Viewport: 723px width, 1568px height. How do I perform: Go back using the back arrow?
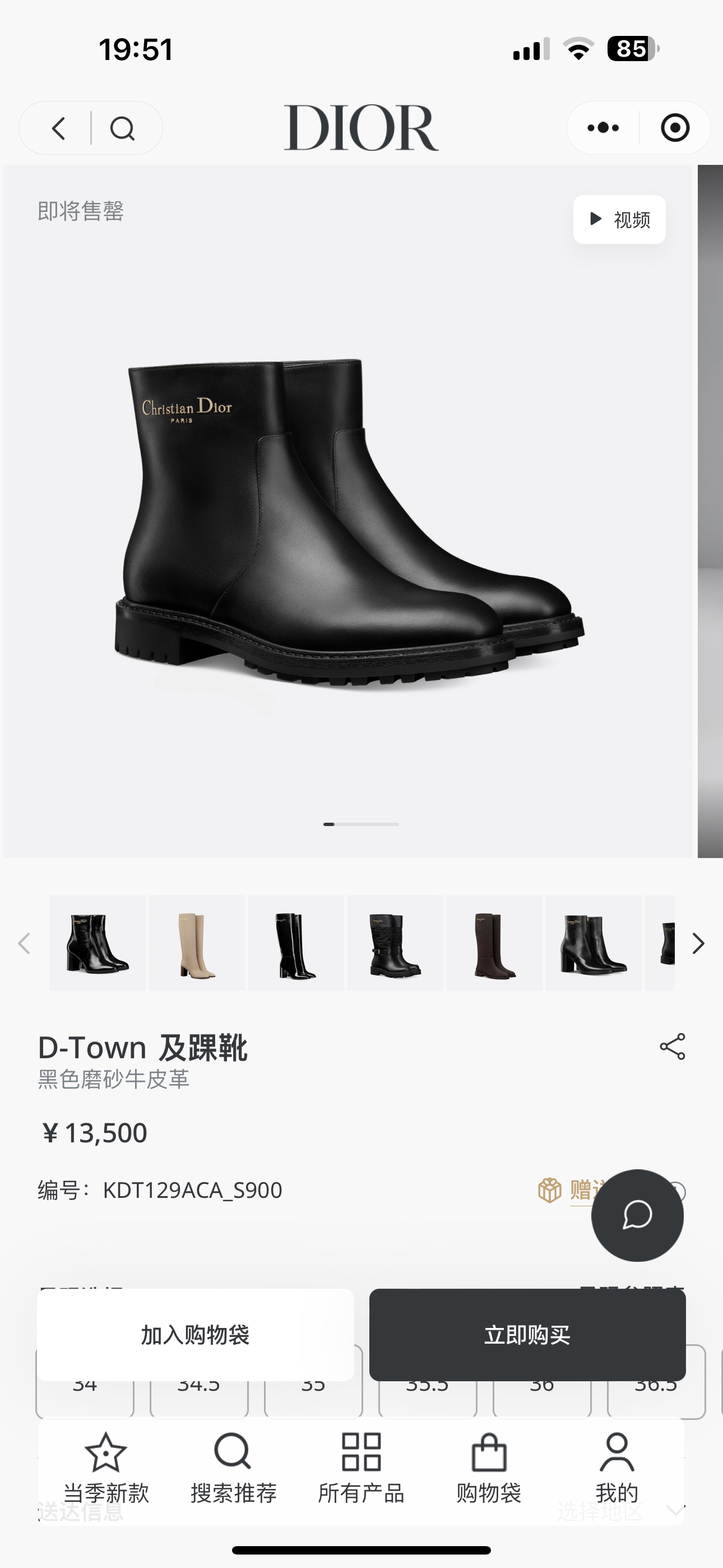pyautogui.click(x=58, y=128)
